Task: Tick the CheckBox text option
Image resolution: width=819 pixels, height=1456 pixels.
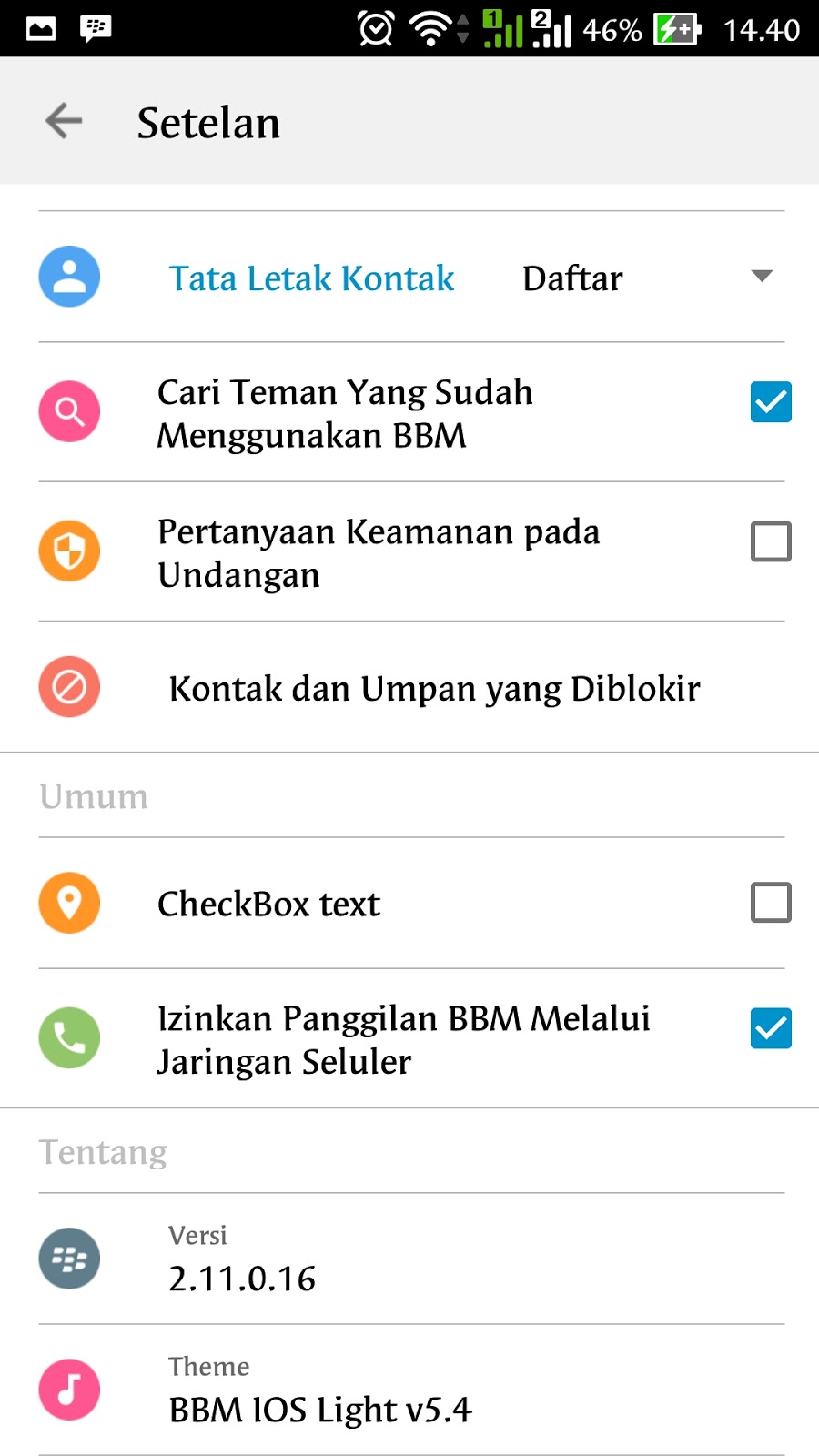Action: coord(770,903)
